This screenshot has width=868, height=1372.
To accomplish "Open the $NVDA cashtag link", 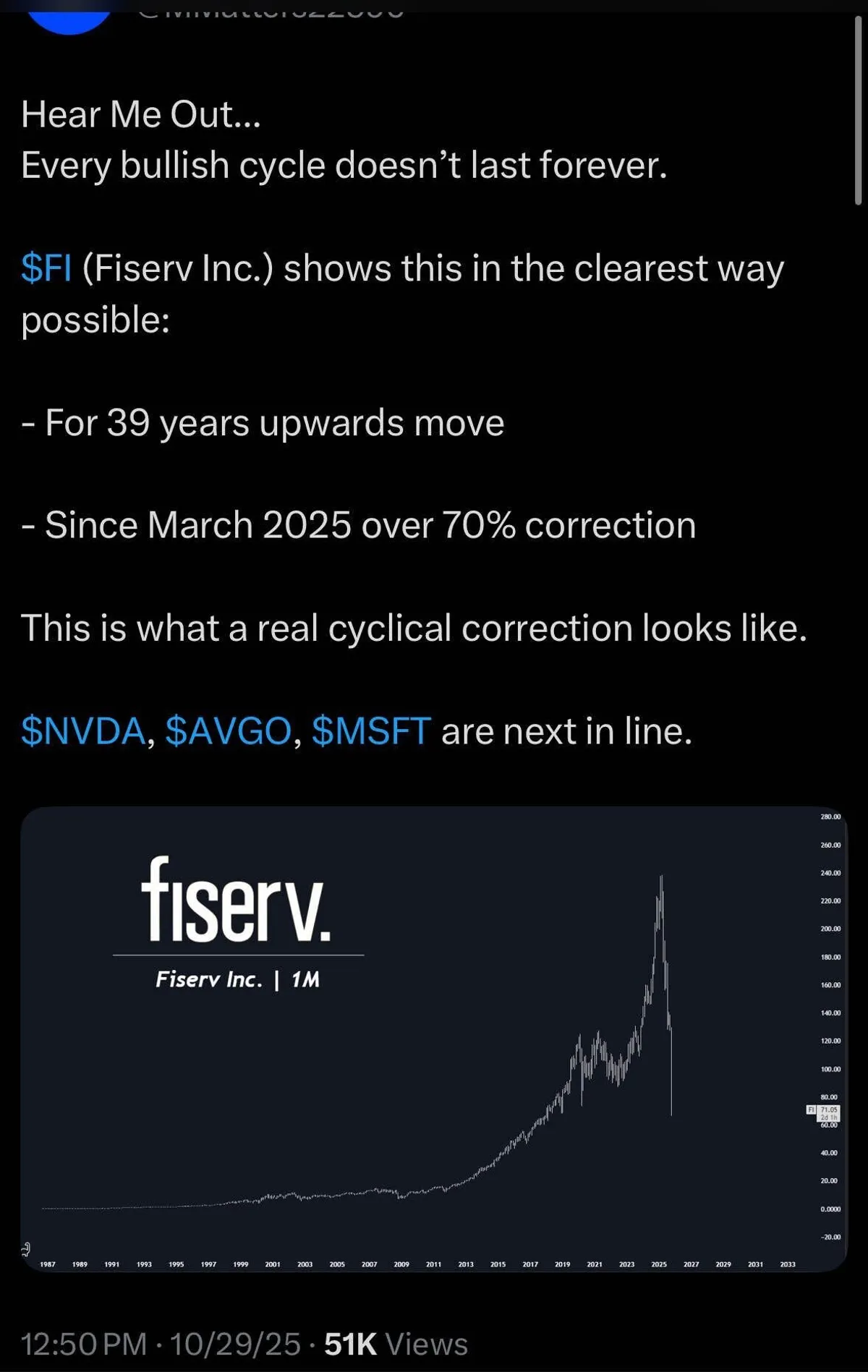I will (x=83, y=731).
